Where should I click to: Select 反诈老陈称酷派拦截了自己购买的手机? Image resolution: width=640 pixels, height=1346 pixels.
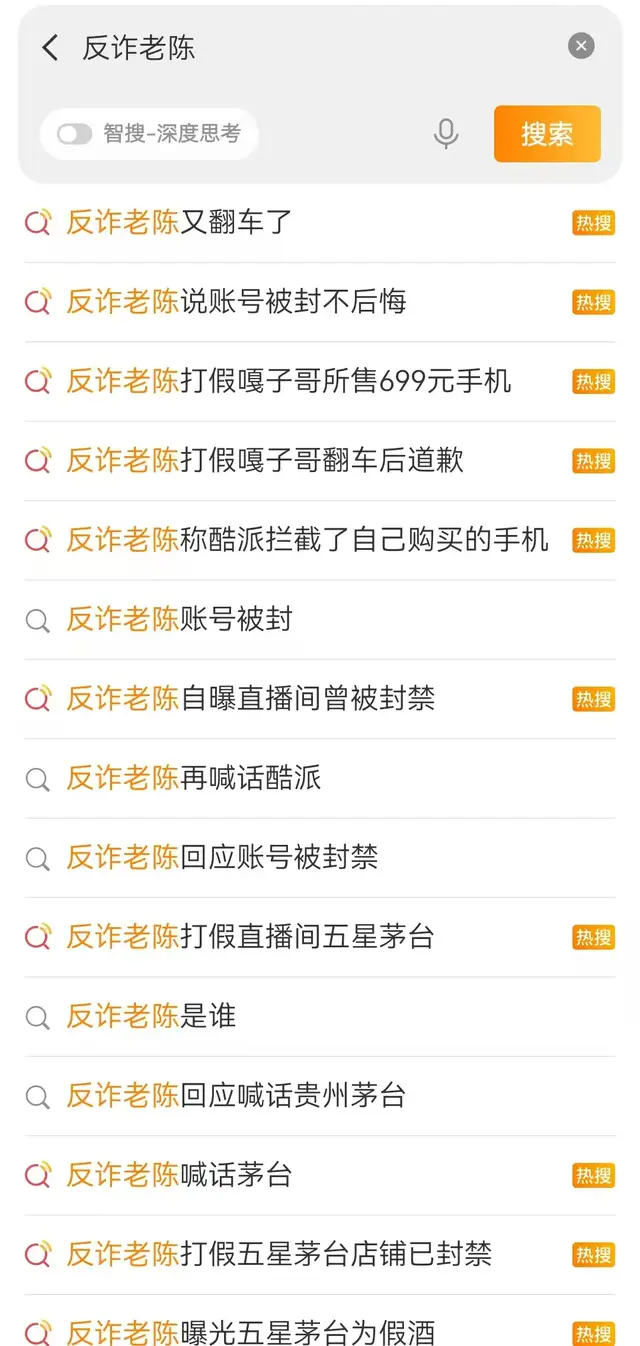[x=307, y=540]
